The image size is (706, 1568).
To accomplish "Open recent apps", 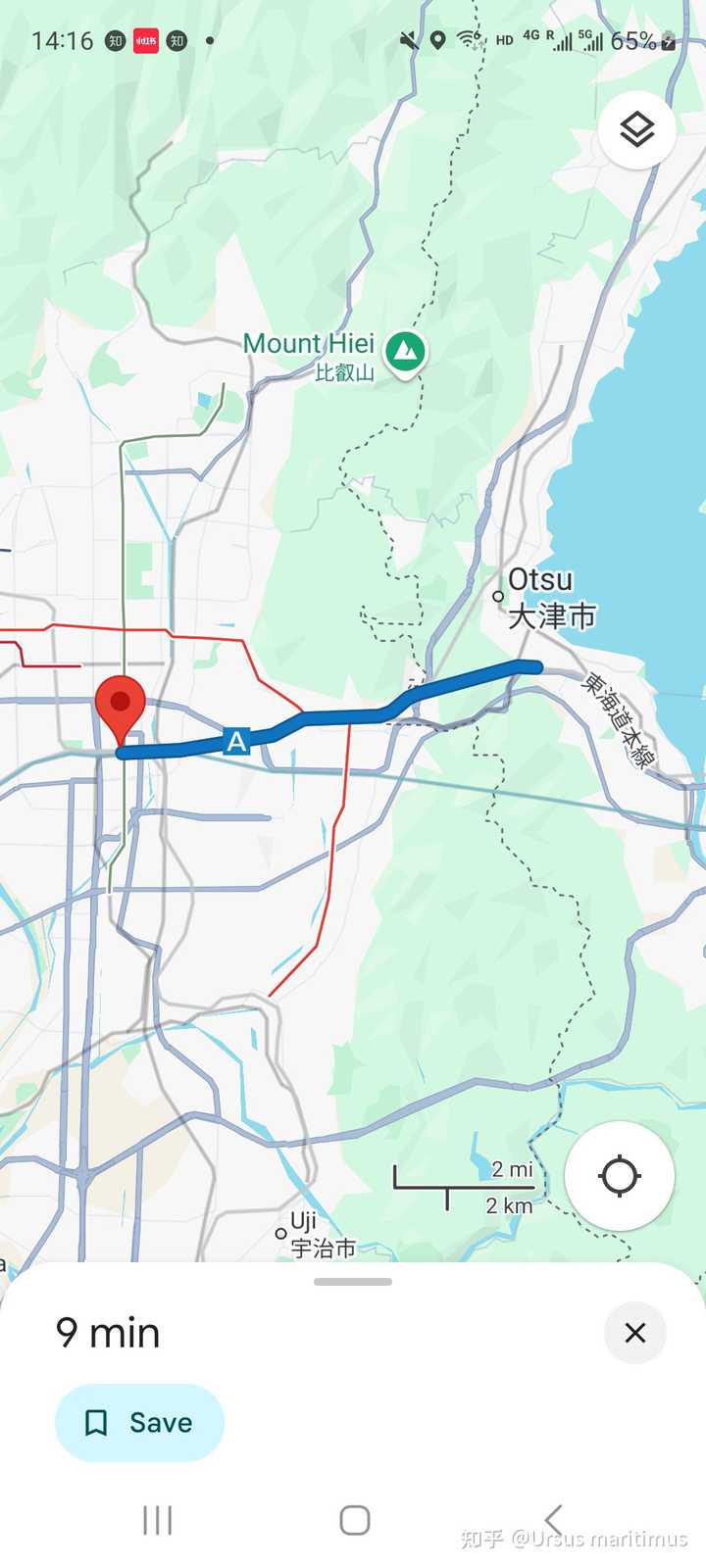I will [157, 1520].
